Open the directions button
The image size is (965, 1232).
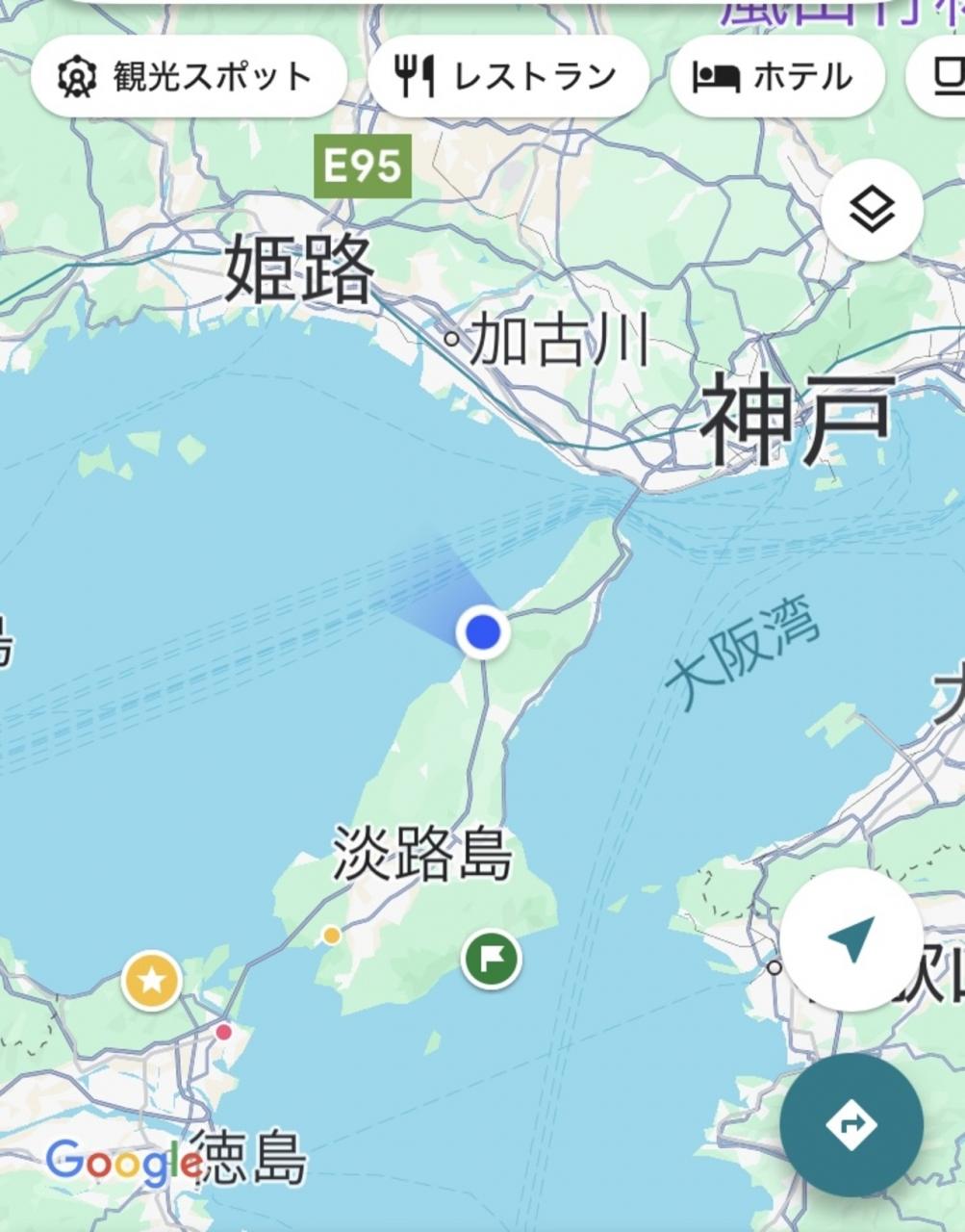coord(851,1124)
